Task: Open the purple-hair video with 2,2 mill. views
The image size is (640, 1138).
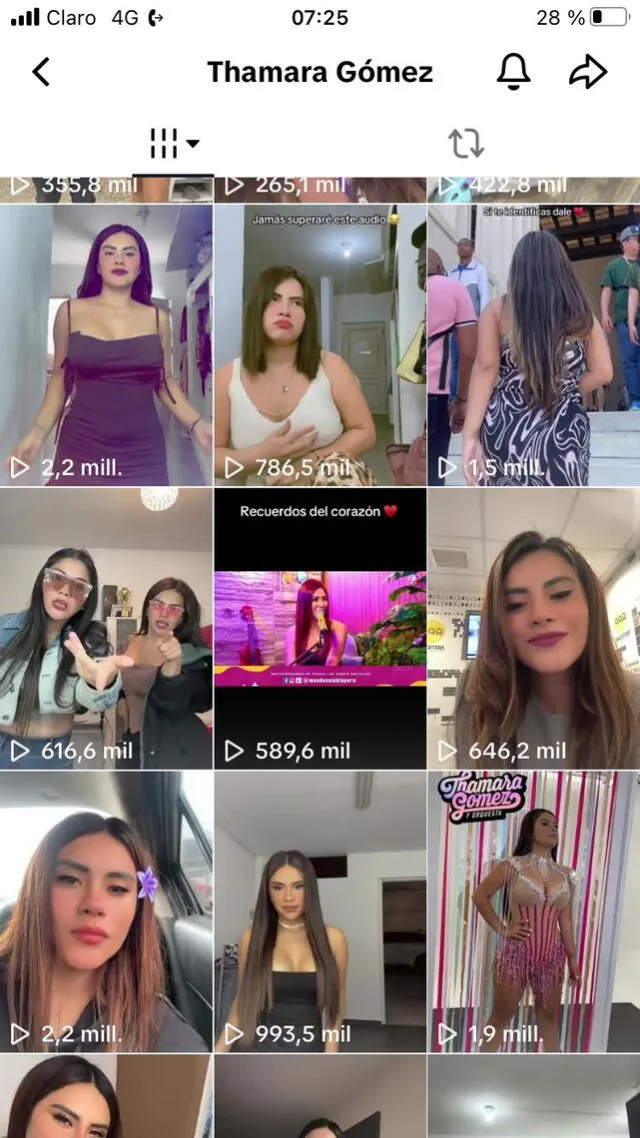Action: click(106, 345)
